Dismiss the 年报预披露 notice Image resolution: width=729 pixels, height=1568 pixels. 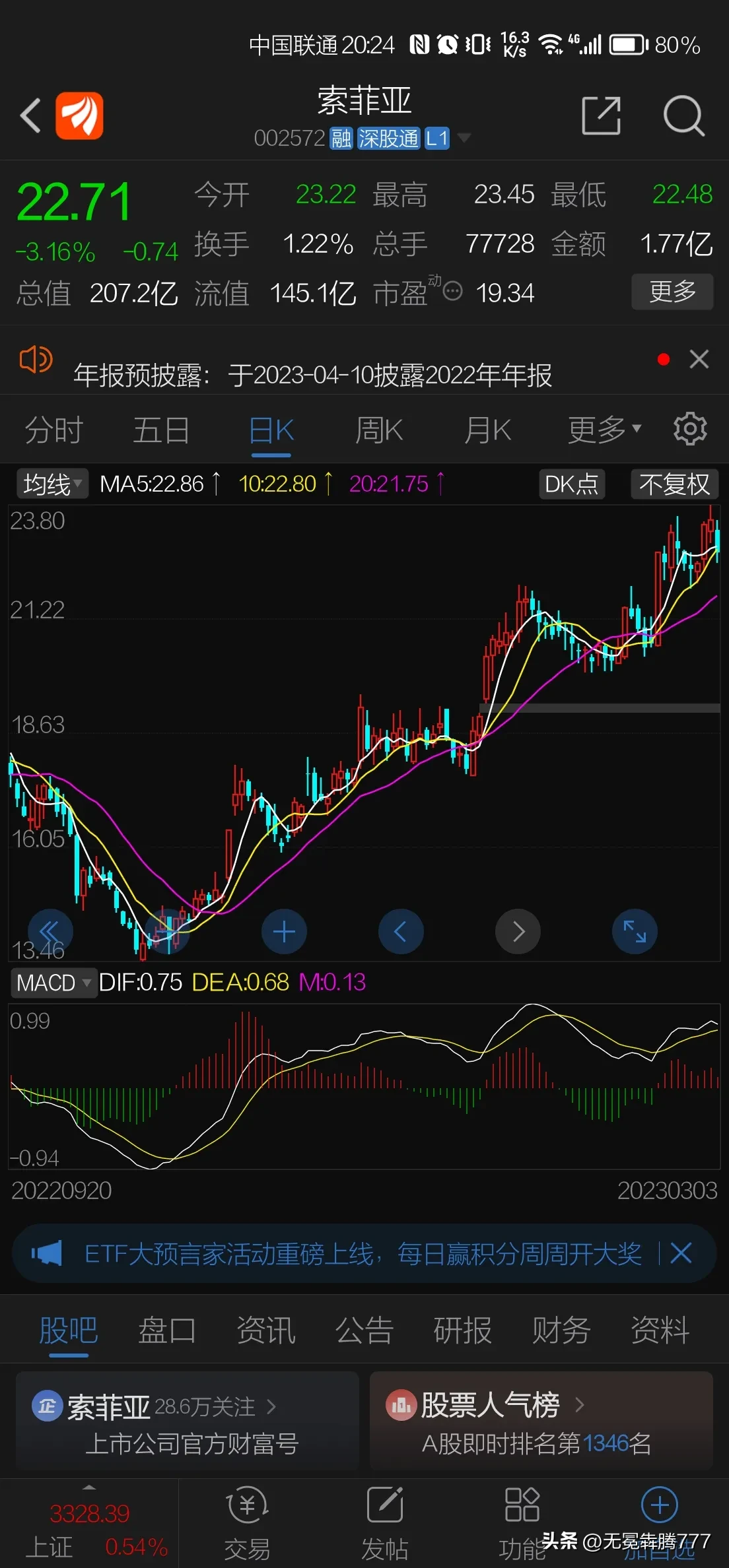click(x=699, y=360)
